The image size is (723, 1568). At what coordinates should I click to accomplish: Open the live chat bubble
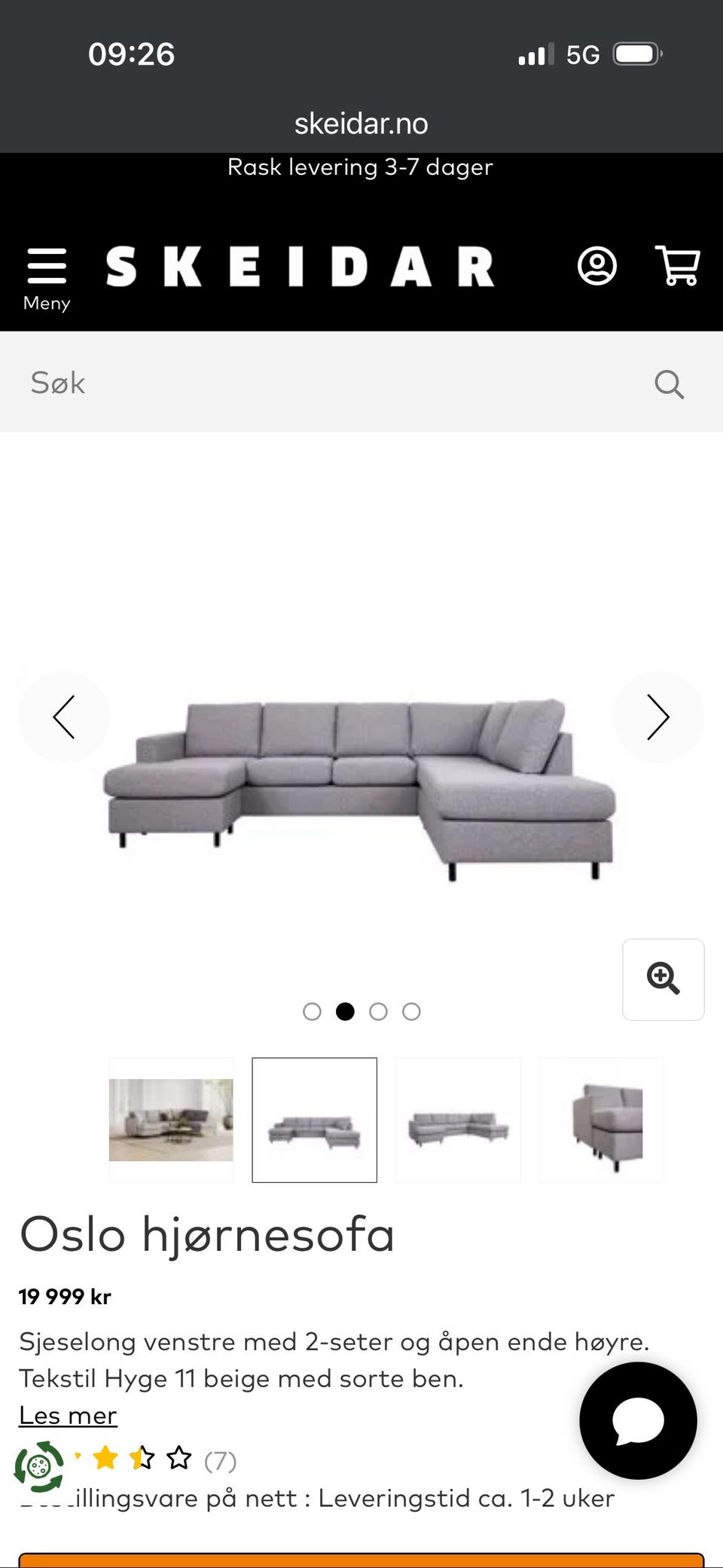[x=638, y=1420]
